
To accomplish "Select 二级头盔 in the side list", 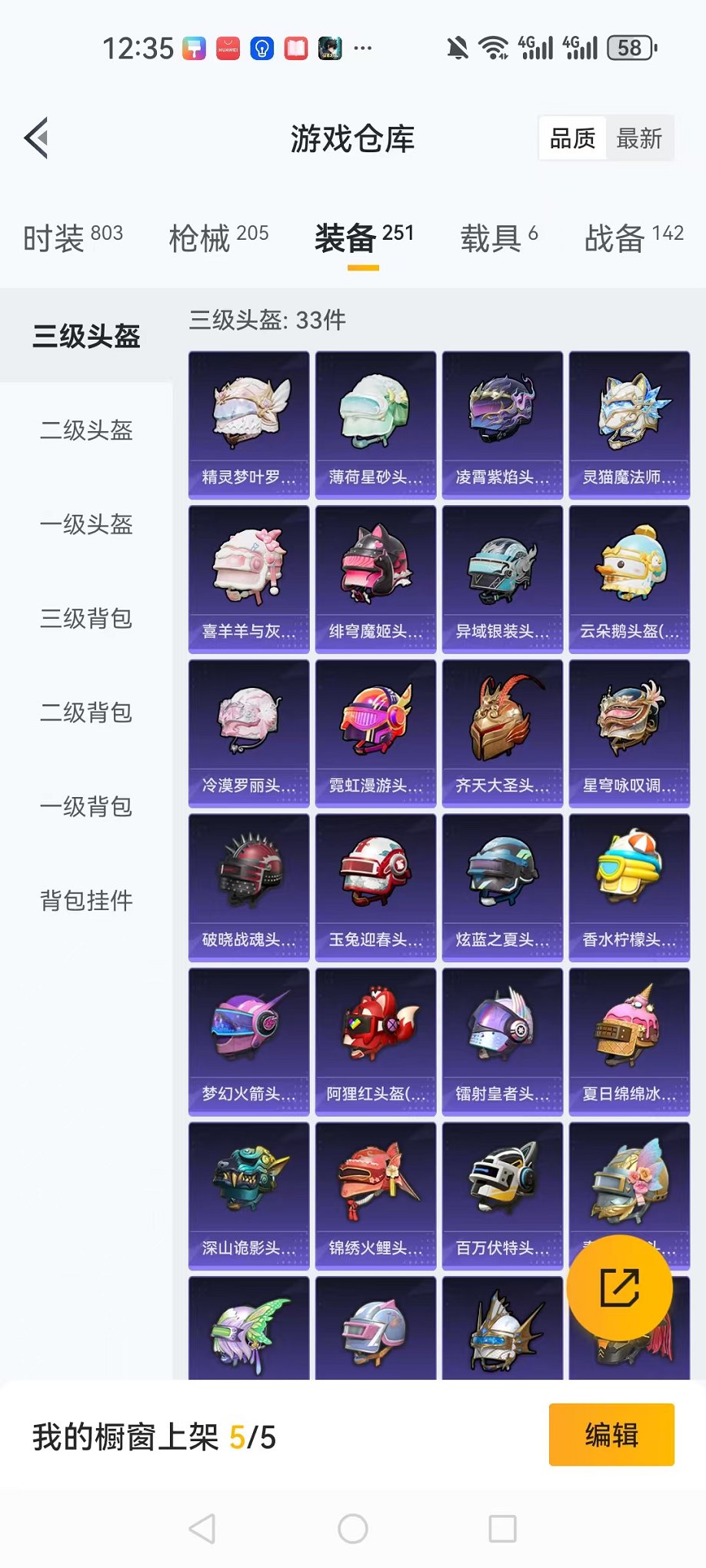I will pos(86,430).
